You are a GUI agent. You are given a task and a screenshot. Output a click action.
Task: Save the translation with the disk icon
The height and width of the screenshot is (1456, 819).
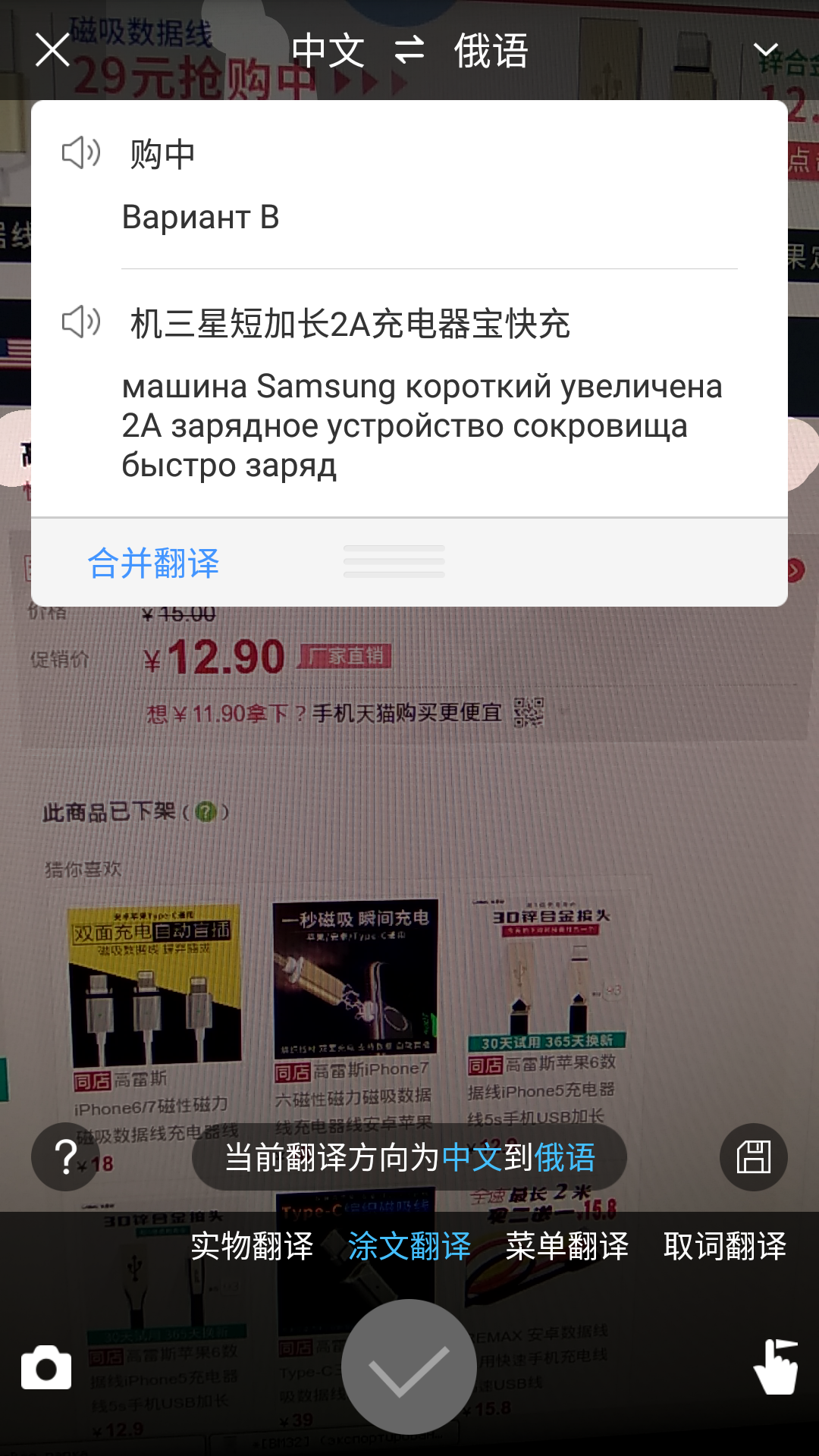tap(754, 1157)
